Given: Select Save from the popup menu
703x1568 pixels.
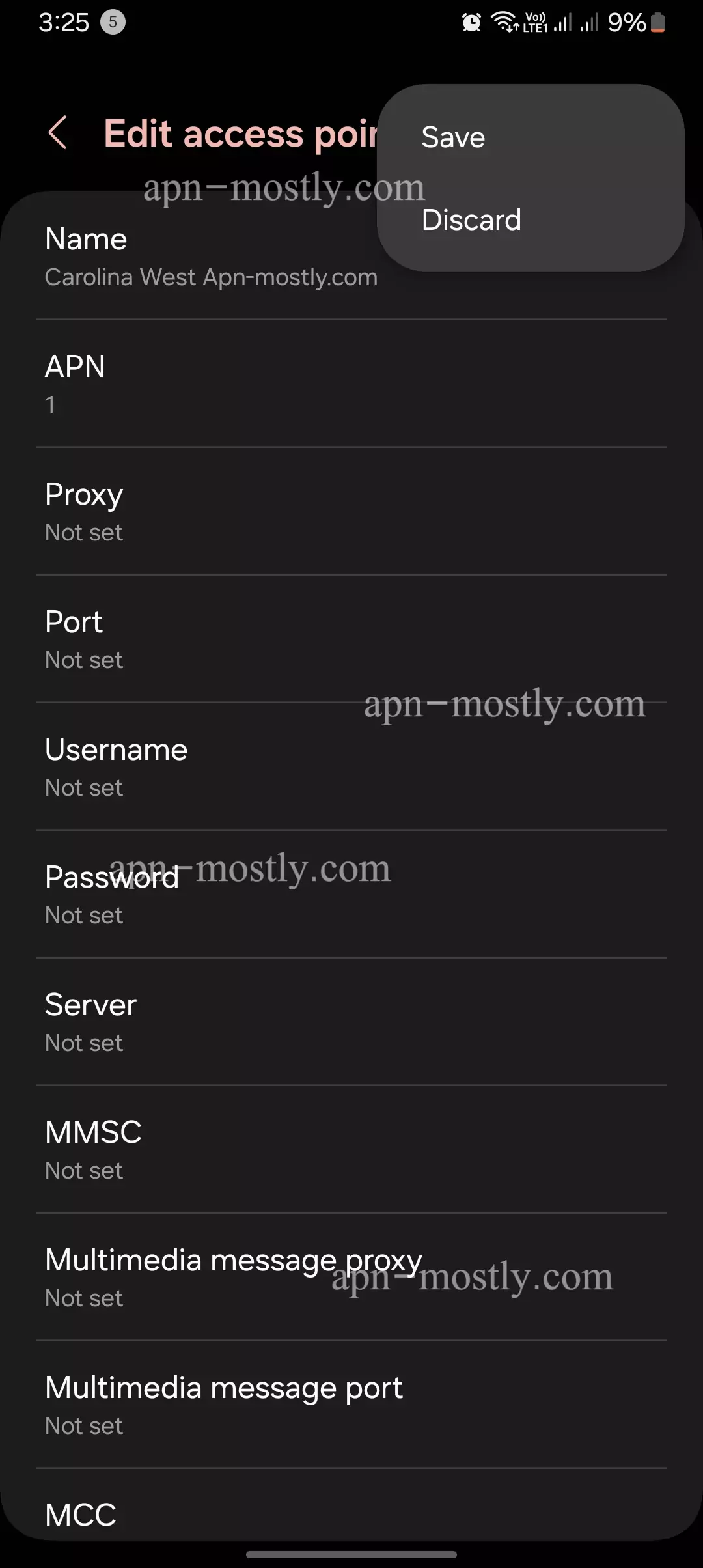Looking at the screenshot, I should 453,136.
